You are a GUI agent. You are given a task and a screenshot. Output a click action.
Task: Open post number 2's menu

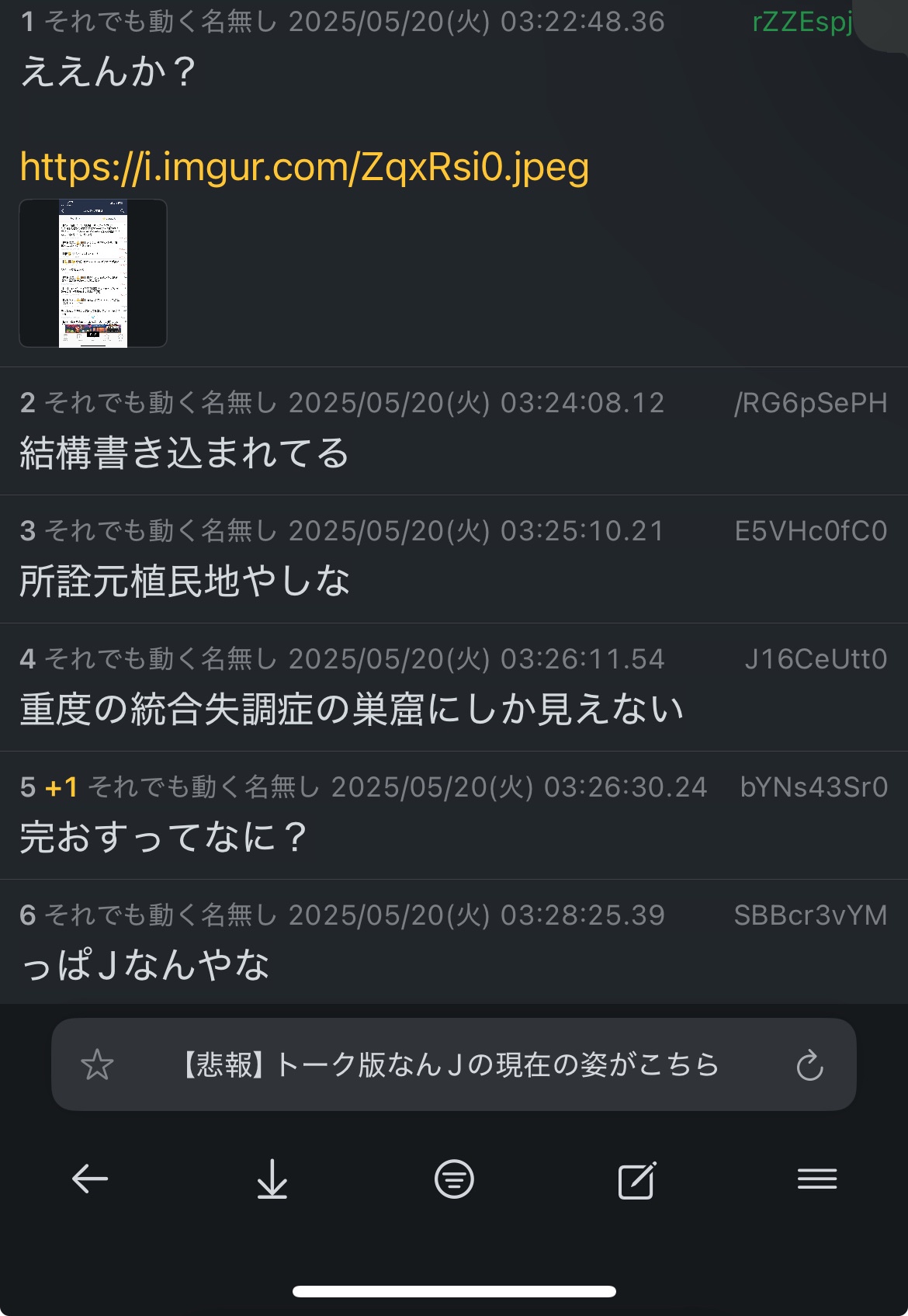pyautogui.click(x=28, y=403)
